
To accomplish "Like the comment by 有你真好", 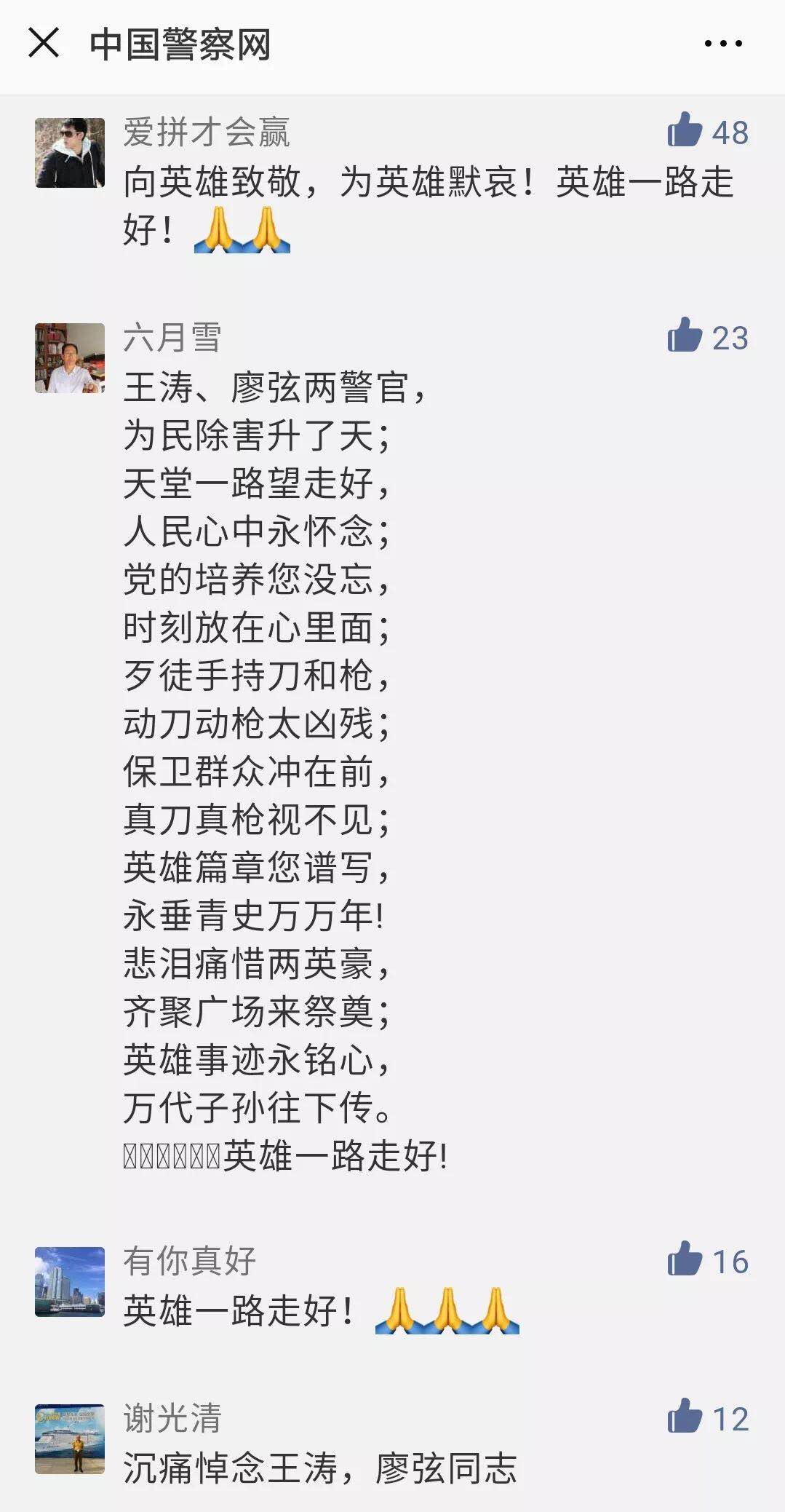I will coord(685,1259).
